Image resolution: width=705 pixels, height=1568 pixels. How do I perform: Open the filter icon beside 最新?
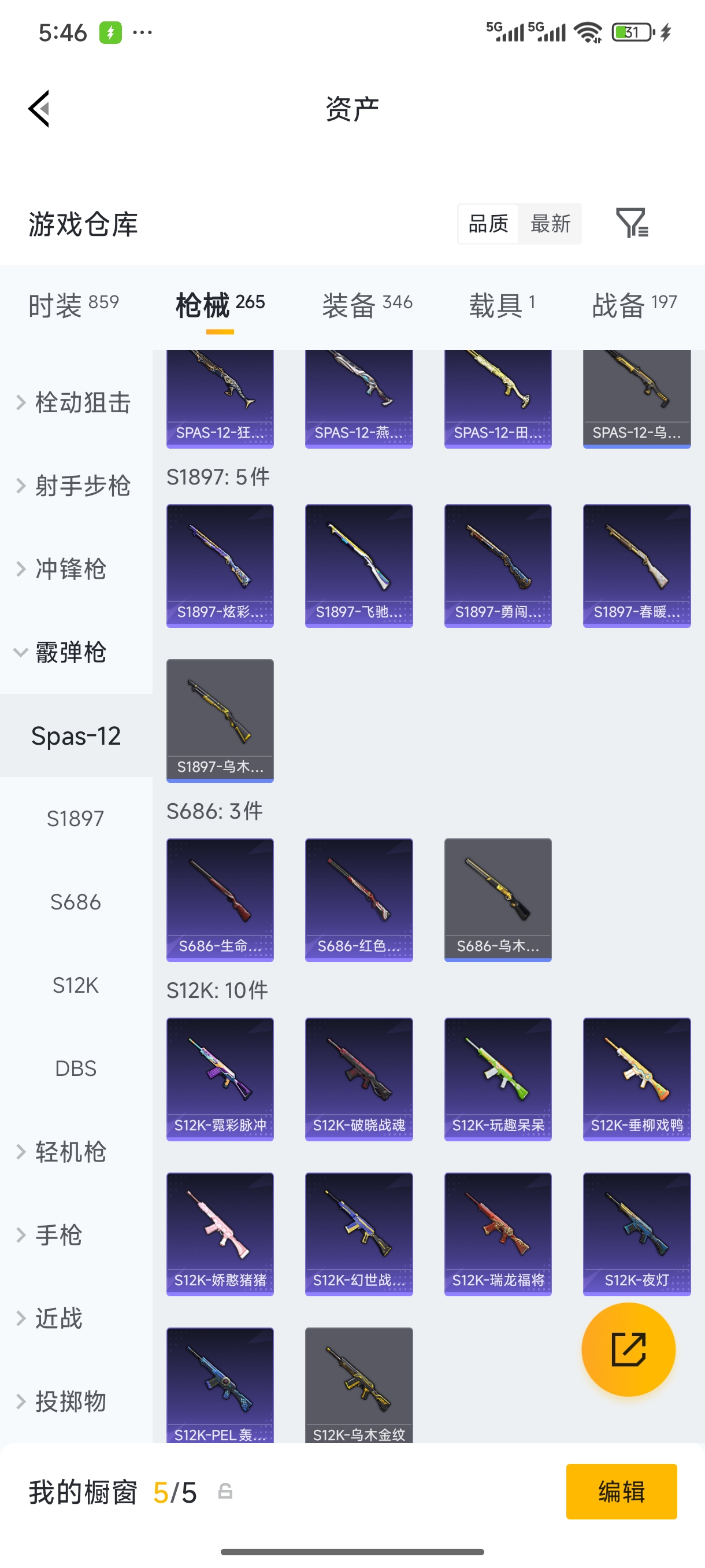click(632, 223)
